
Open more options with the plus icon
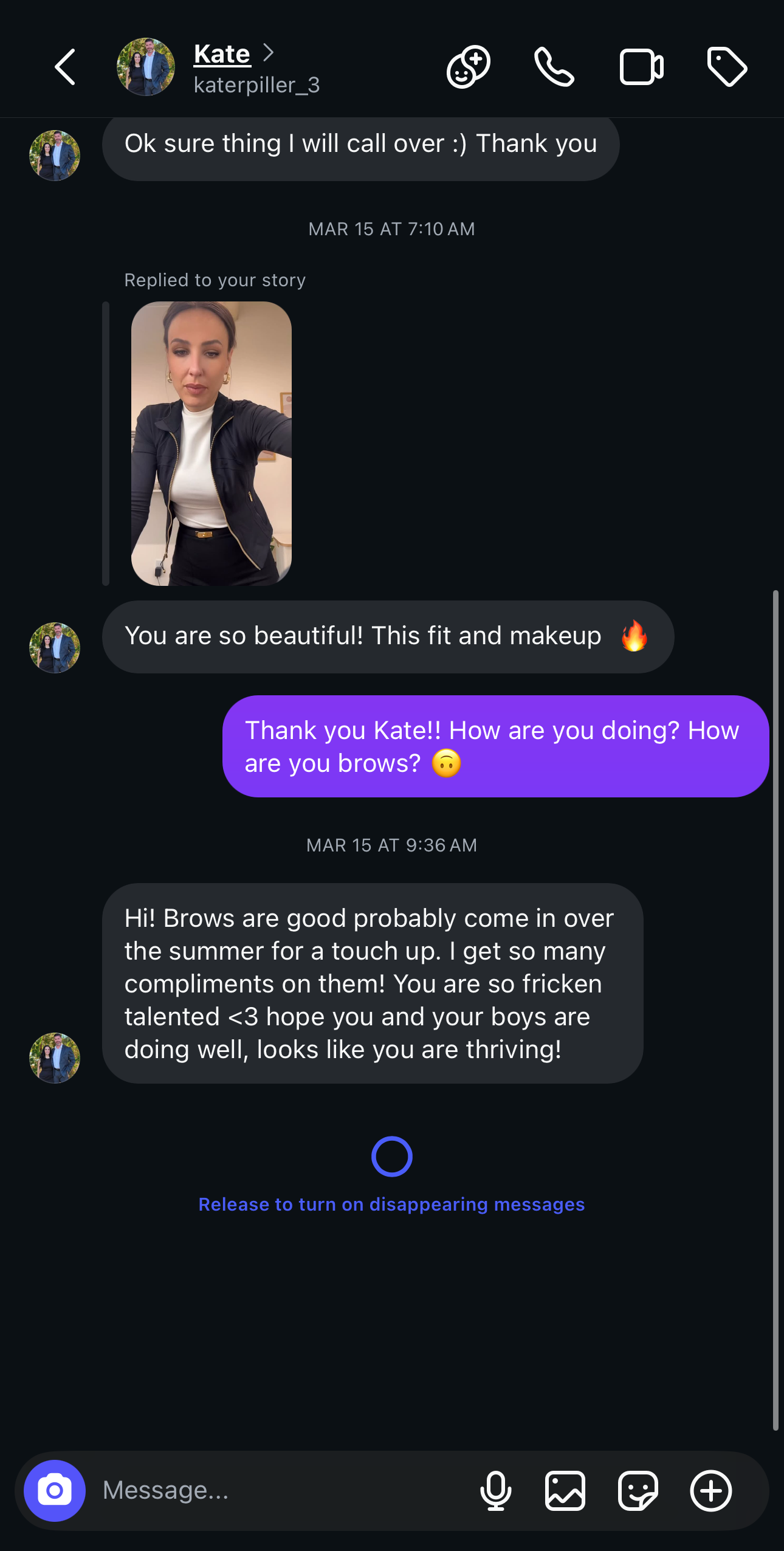710,1490
